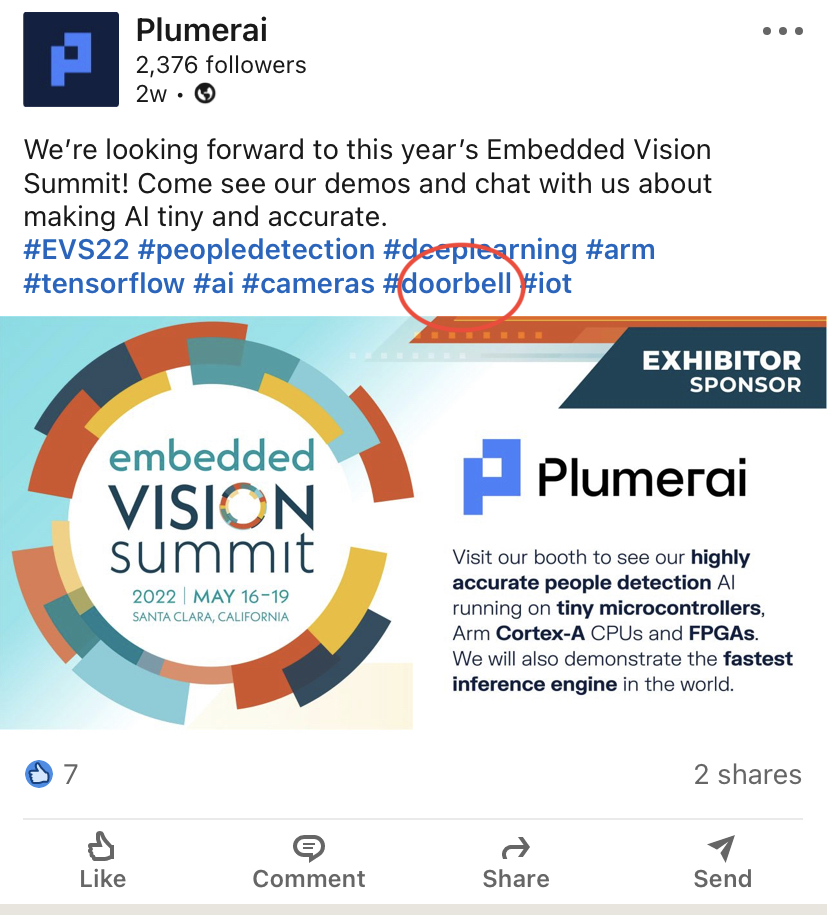
Task: Send the post in a message
Action: tap(722, 861)
